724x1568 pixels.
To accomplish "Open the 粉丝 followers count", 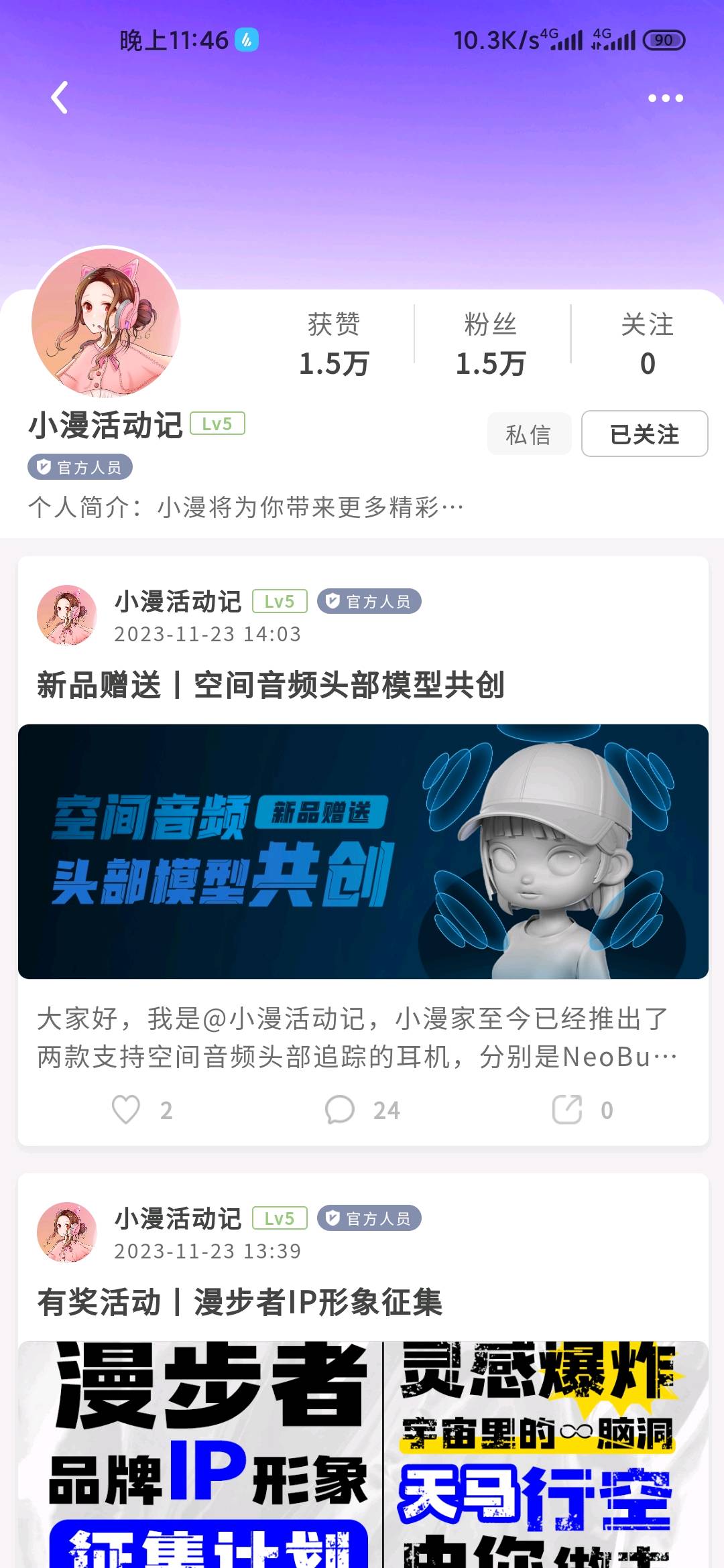I will [491, 344].
